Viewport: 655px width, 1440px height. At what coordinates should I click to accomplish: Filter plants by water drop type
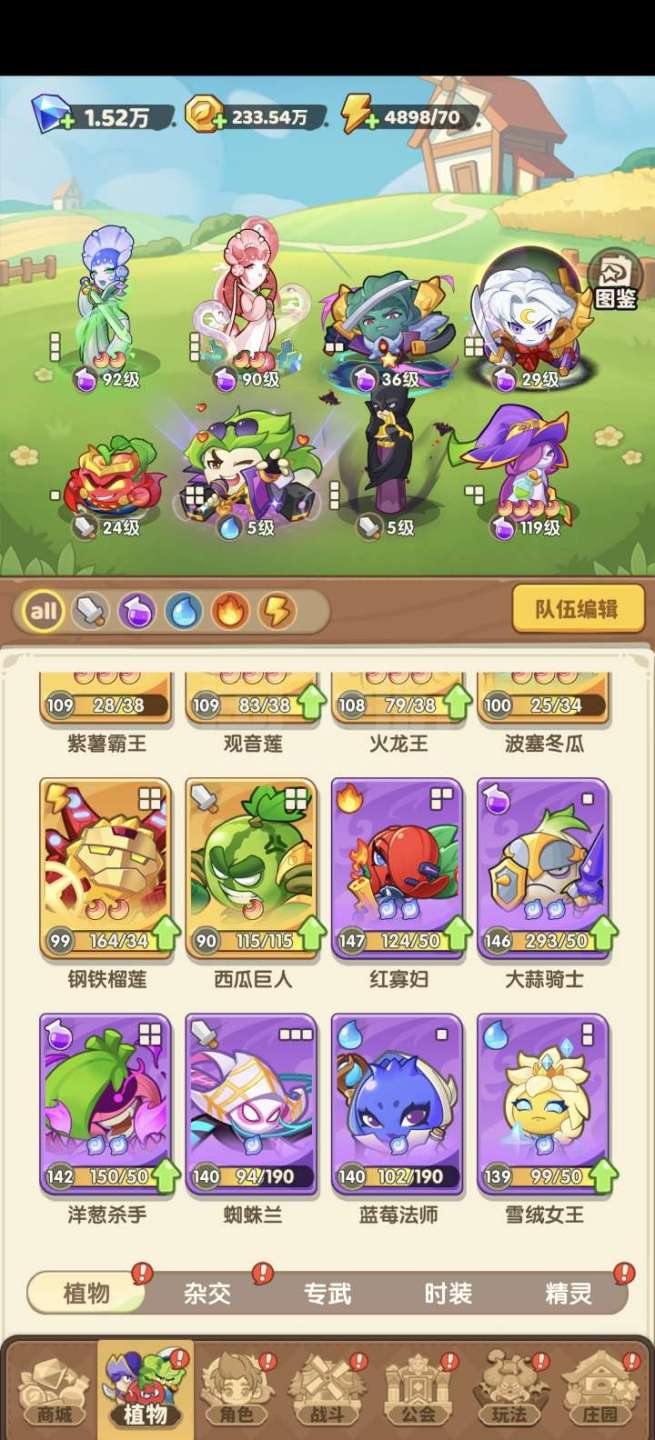(x=184, y=611)
